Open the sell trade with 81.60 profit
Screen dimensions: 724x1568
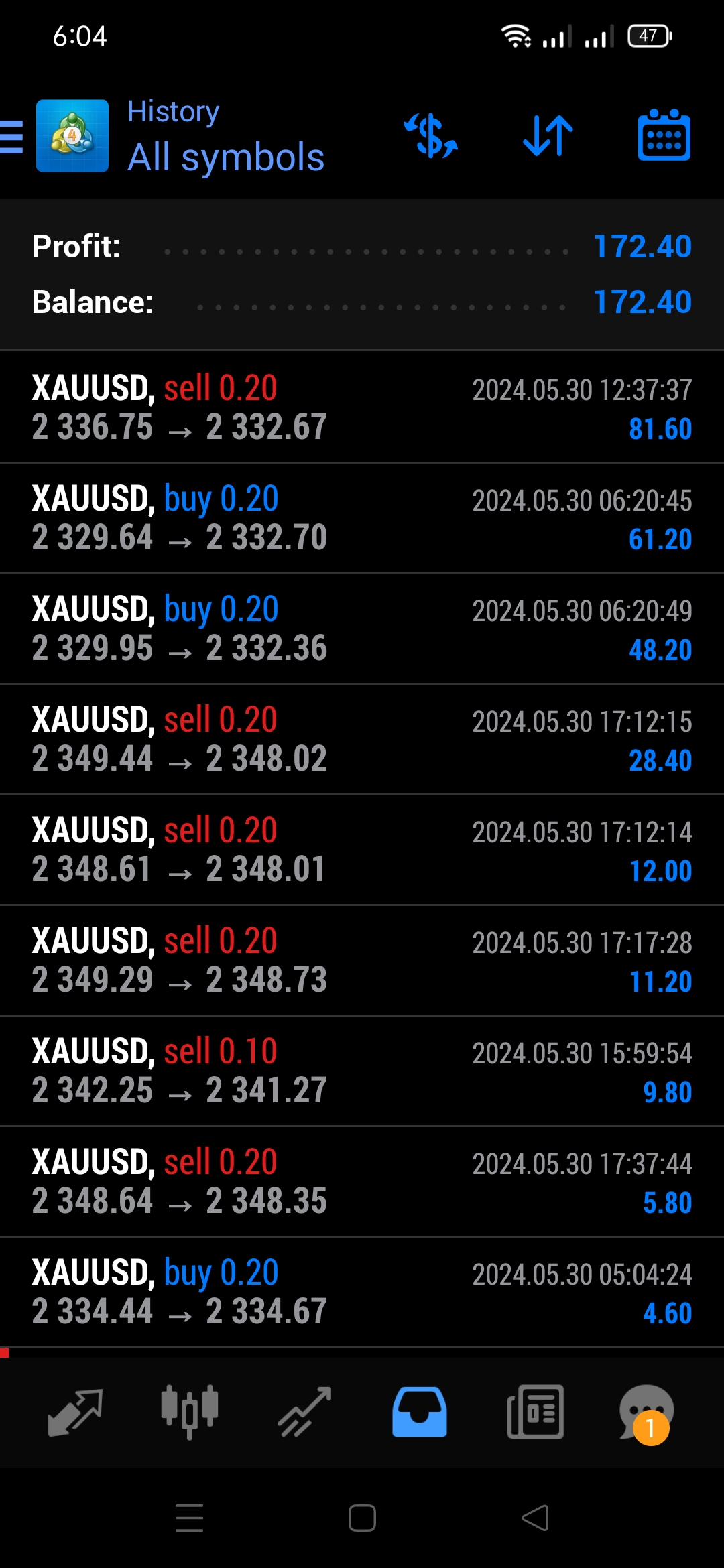pos(362,407)
